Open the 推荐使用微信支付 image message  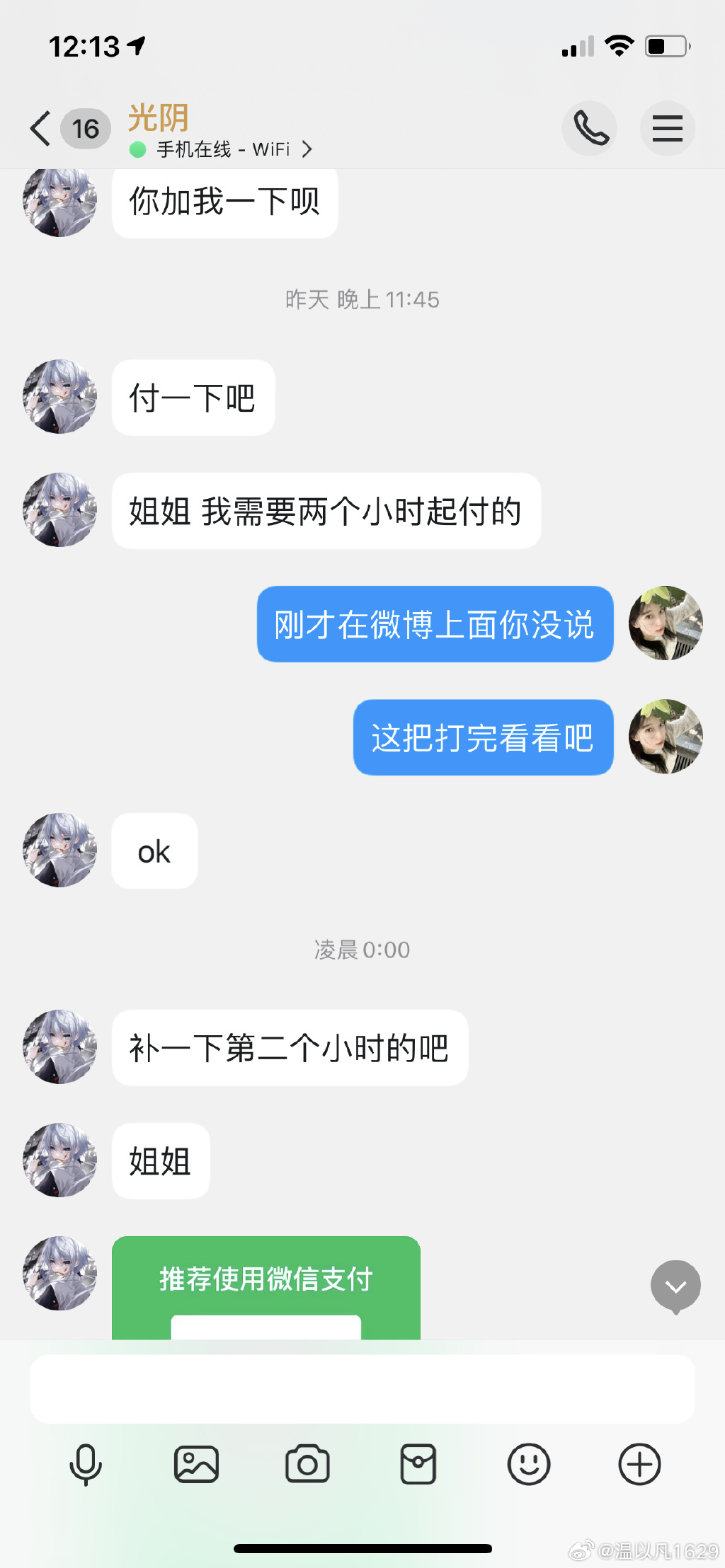266,1288
